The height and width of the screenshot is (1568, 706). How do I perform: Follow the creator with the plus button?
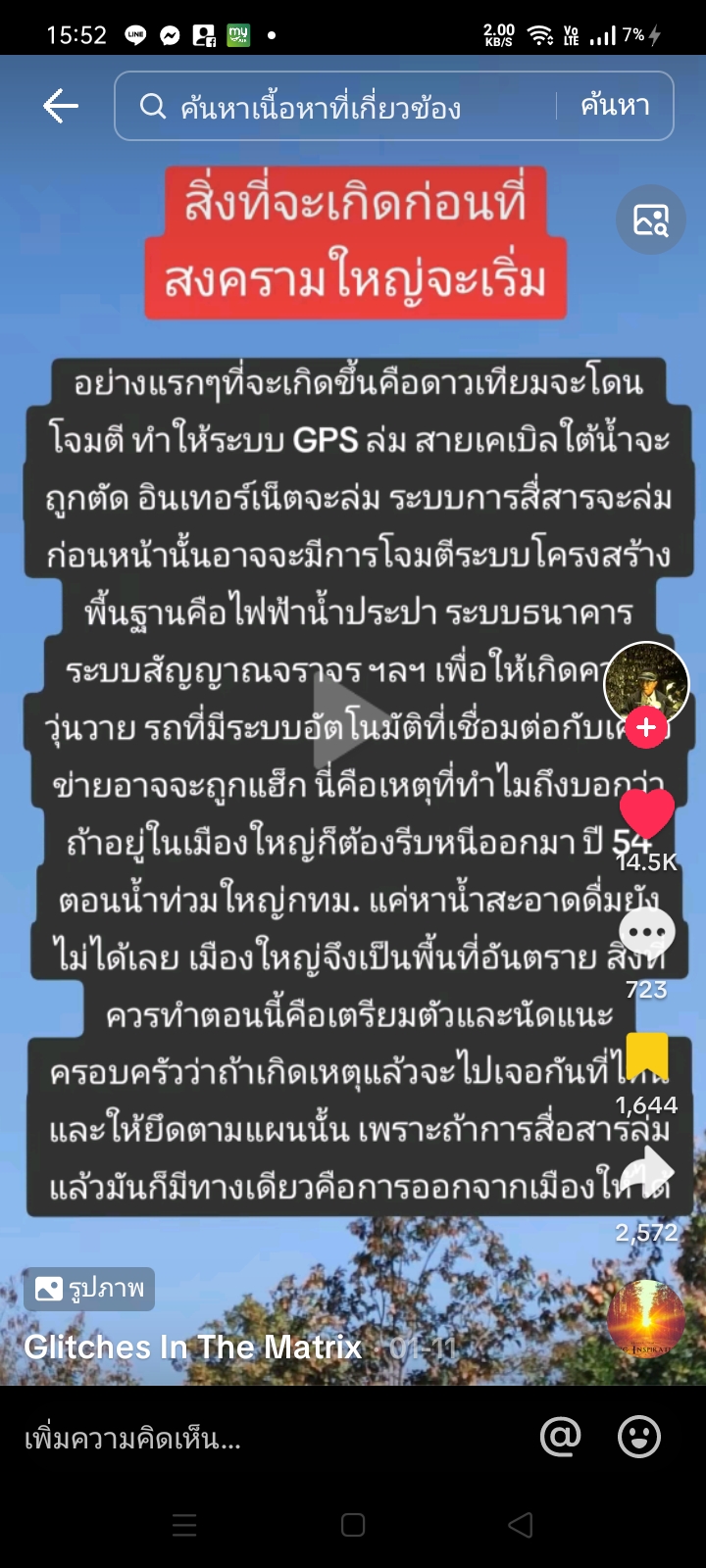pyautogui.click(x=646, y=727)
